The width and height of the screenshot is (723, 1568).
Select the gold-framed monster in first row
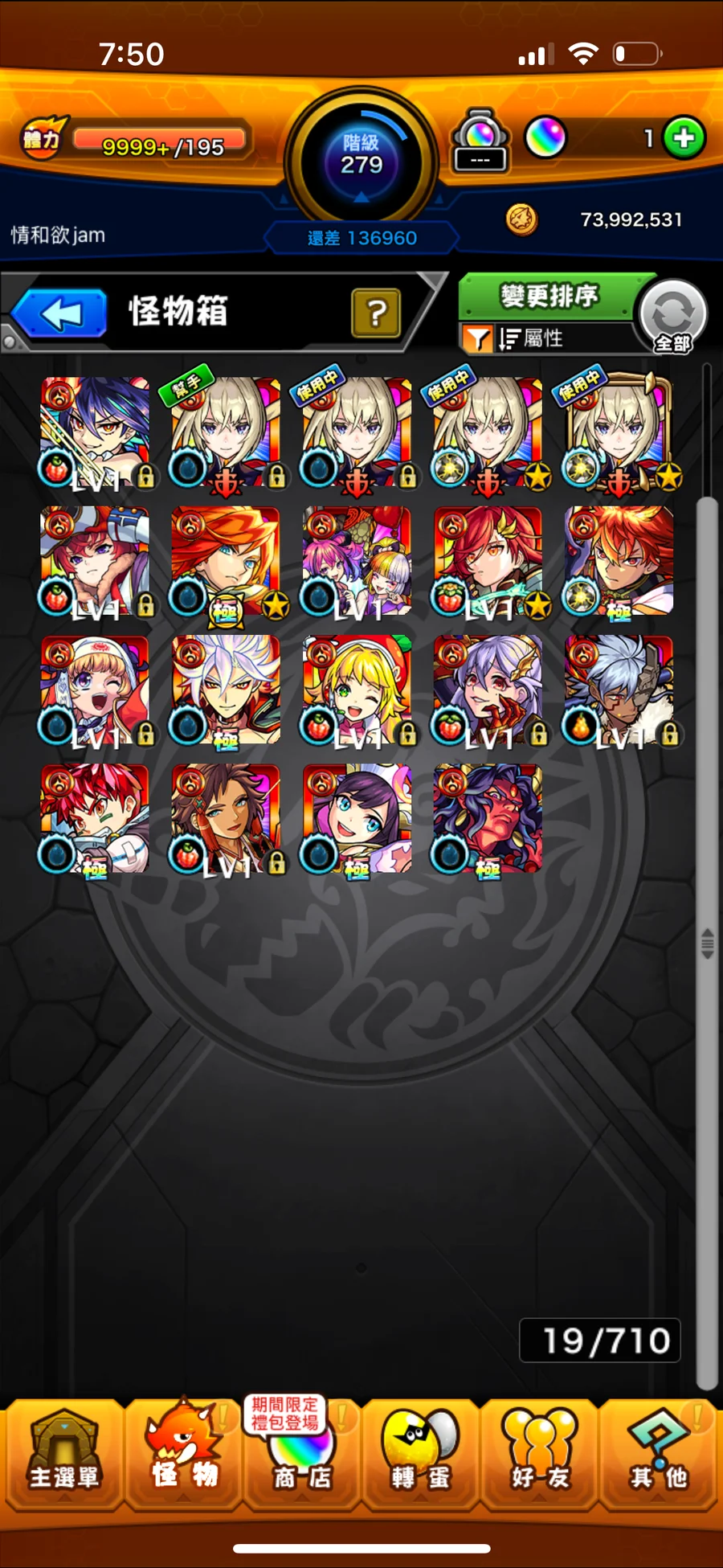619,432
